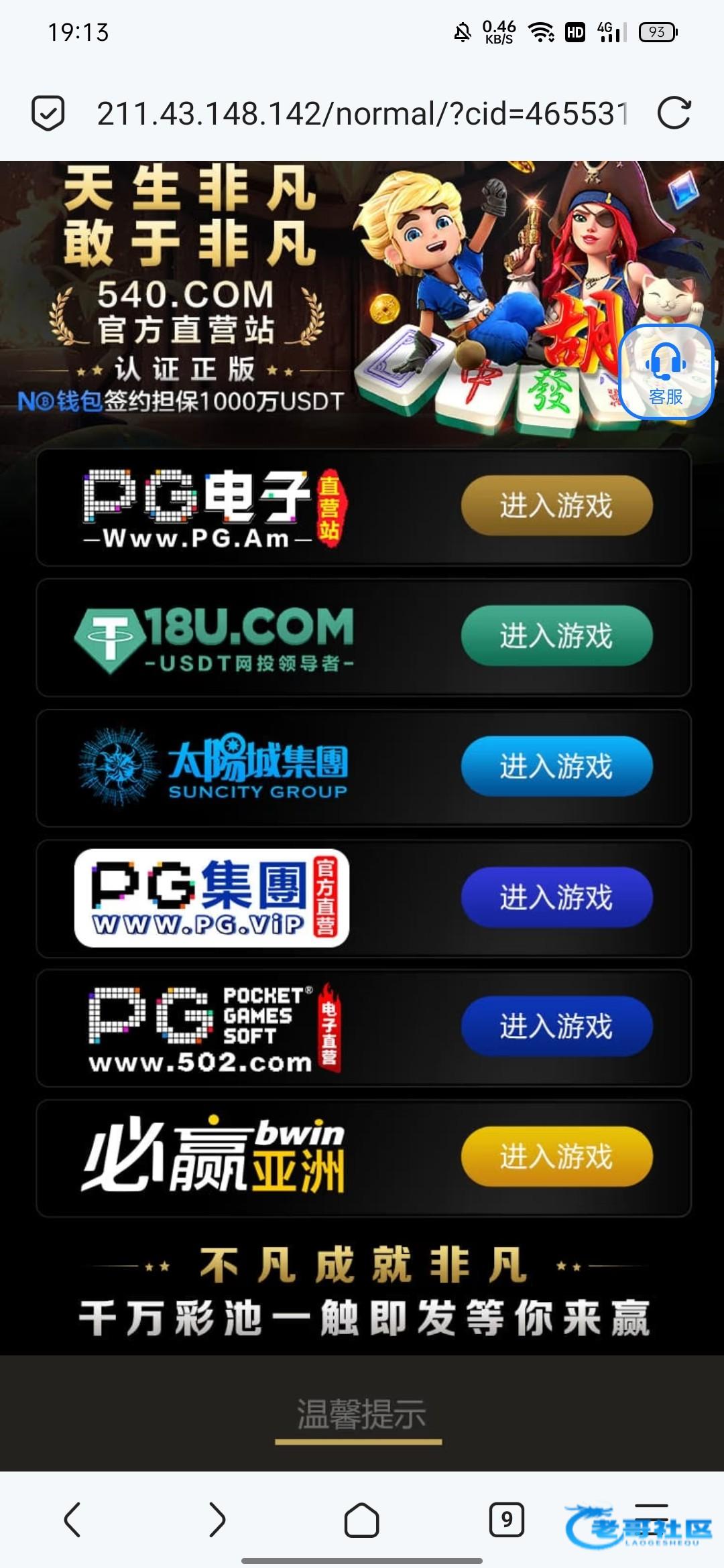Enter the PG电子 www.PG.Am game
Viewport: 724px width, 1568px height.
pos(556,506)
